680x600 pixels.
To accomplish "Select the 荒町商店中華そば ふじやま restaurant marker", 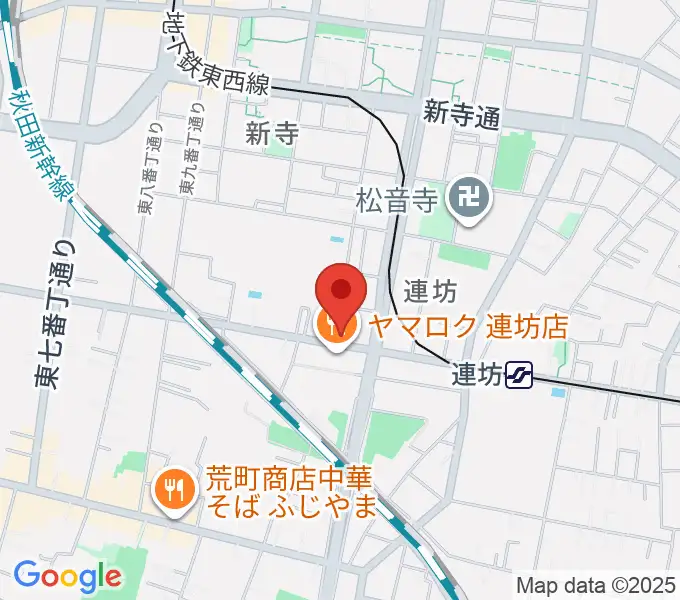I will coord(175,490).
